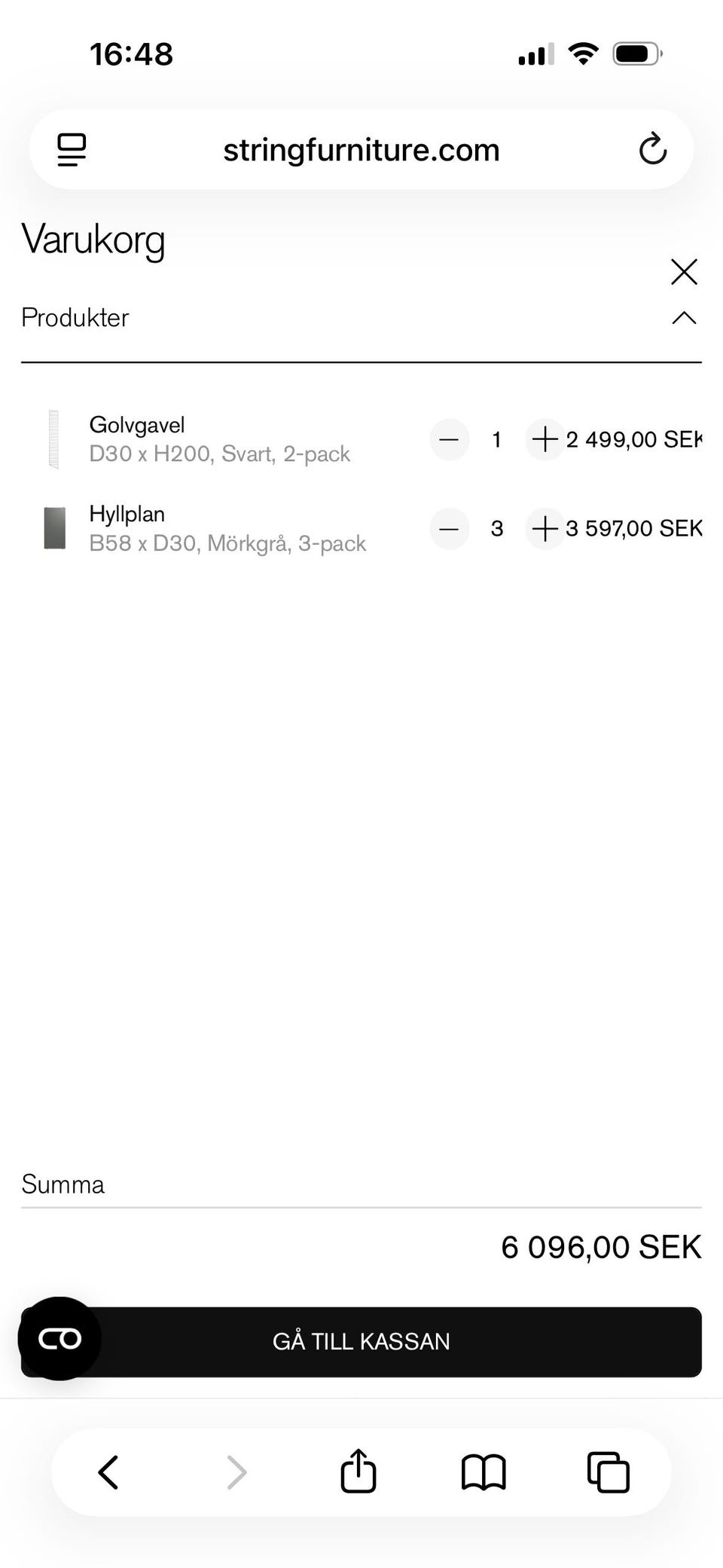
Task: Reload the stringfurniture.com page
Action: [652, 149]
